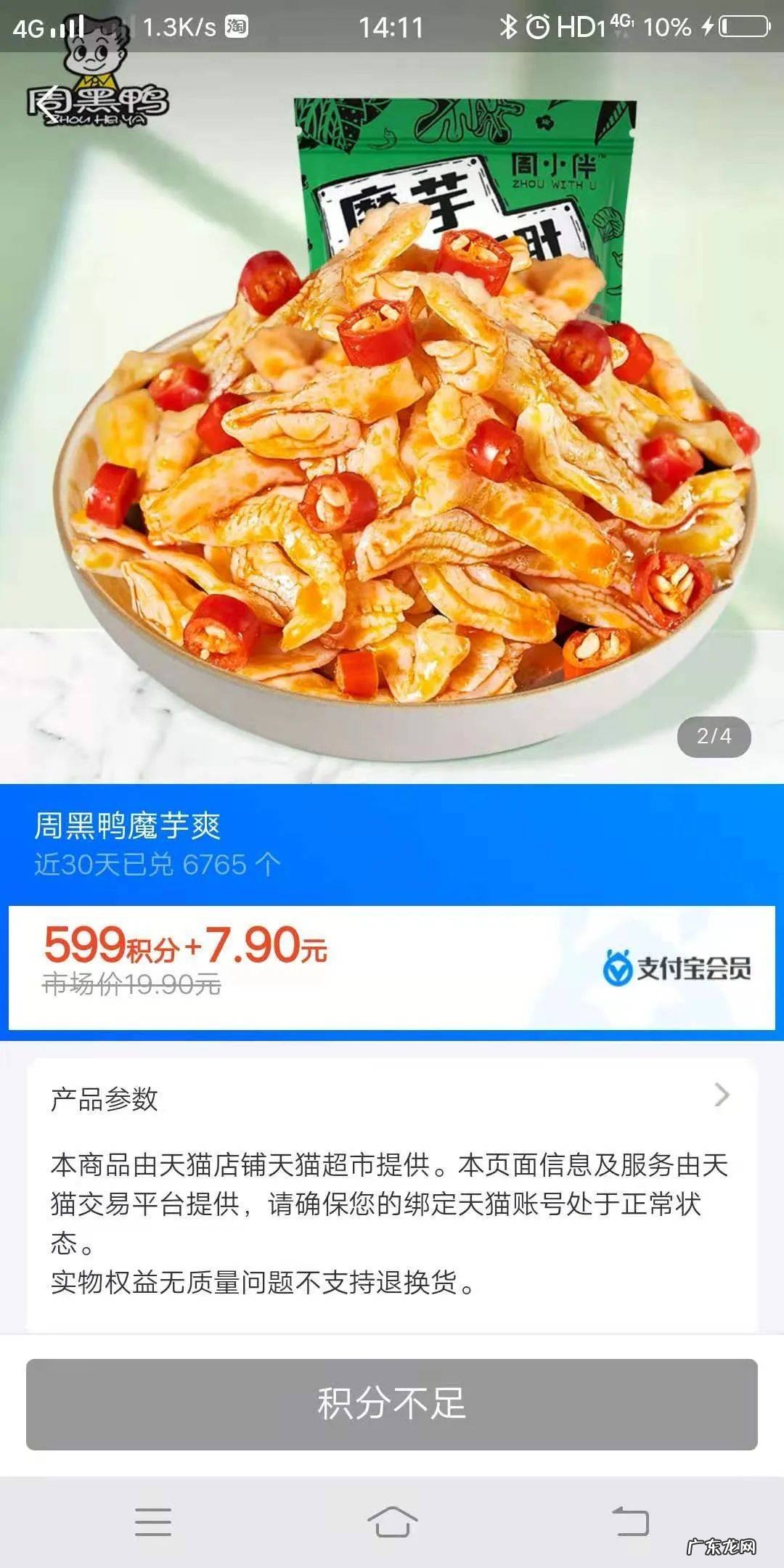View the 周黑鸭魔芋爽 product image
Viewport: 784px width, 1568px height.
pos(392,436)
